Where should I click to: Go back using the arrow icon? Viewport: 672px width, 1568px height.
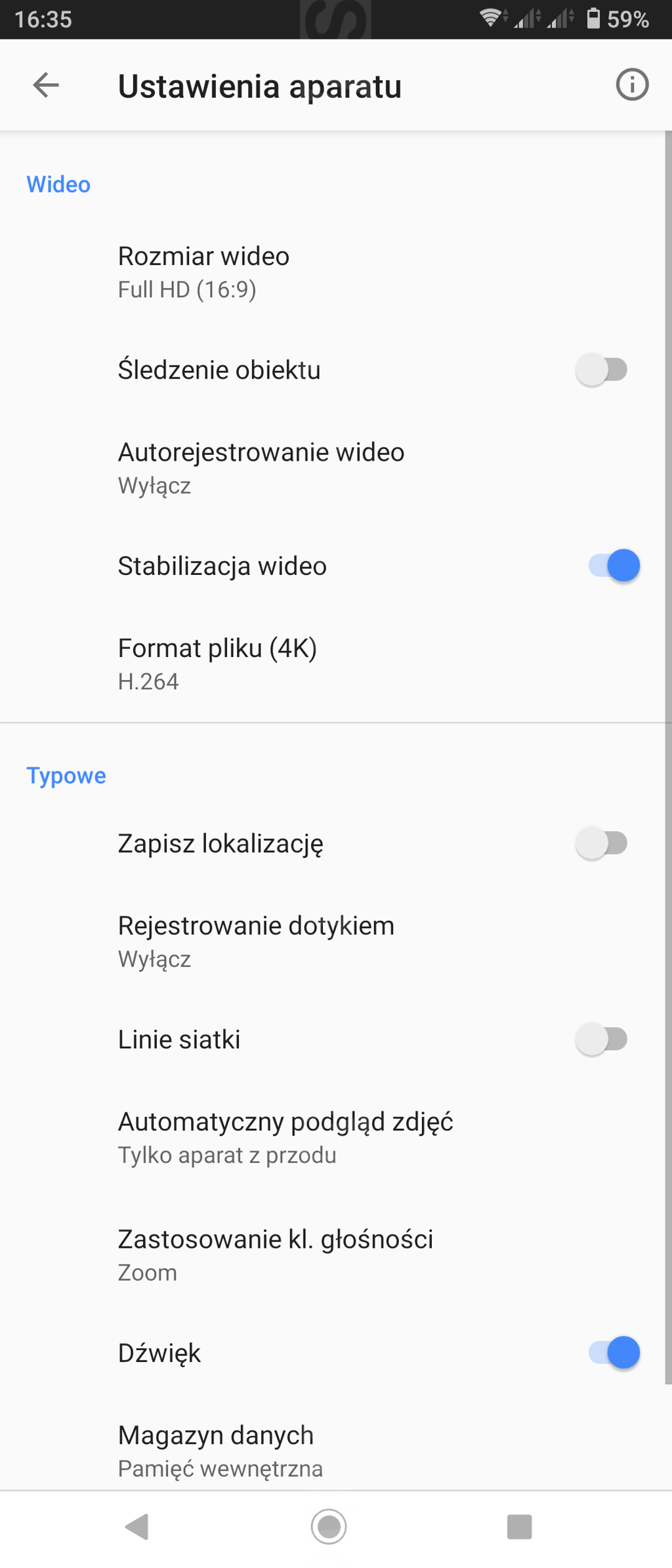coord(46,85)
